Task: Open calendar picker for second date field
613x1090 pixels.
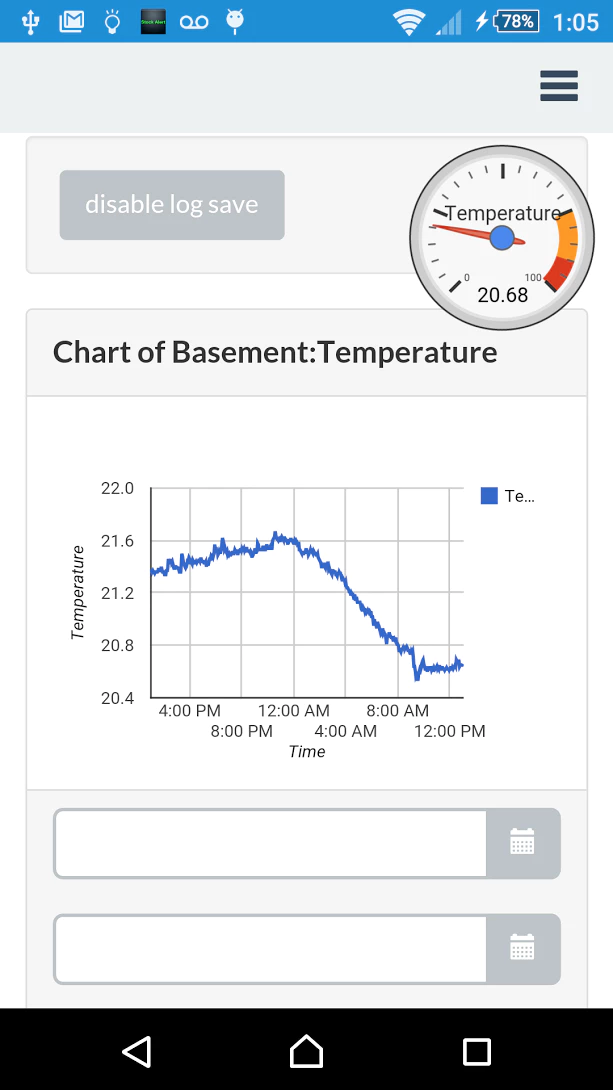Action: tap(523, 948)
